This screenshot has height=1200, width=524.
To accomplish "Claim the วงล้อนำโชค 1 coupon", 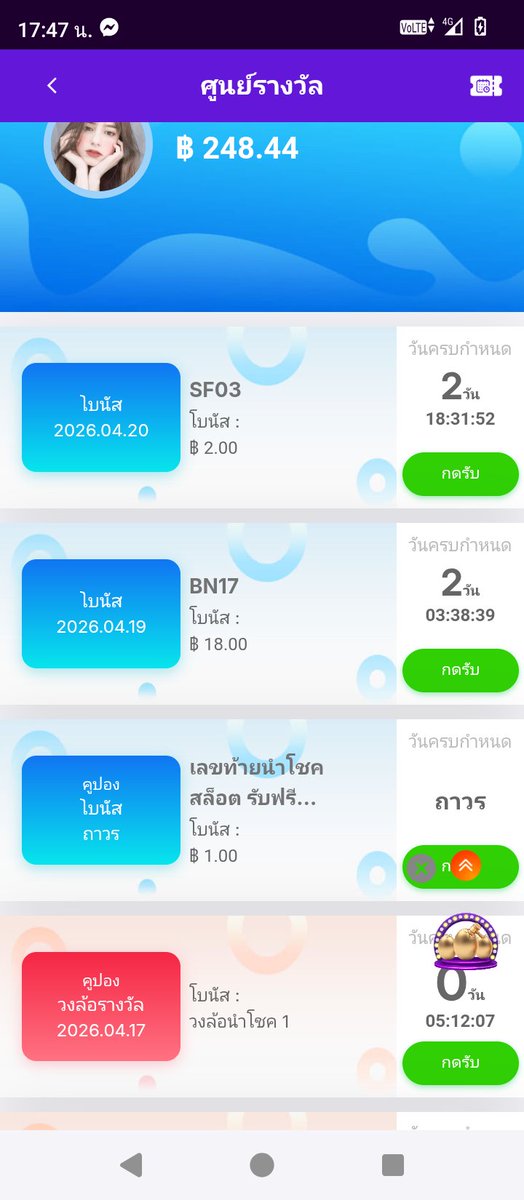I will [460, 1063].
